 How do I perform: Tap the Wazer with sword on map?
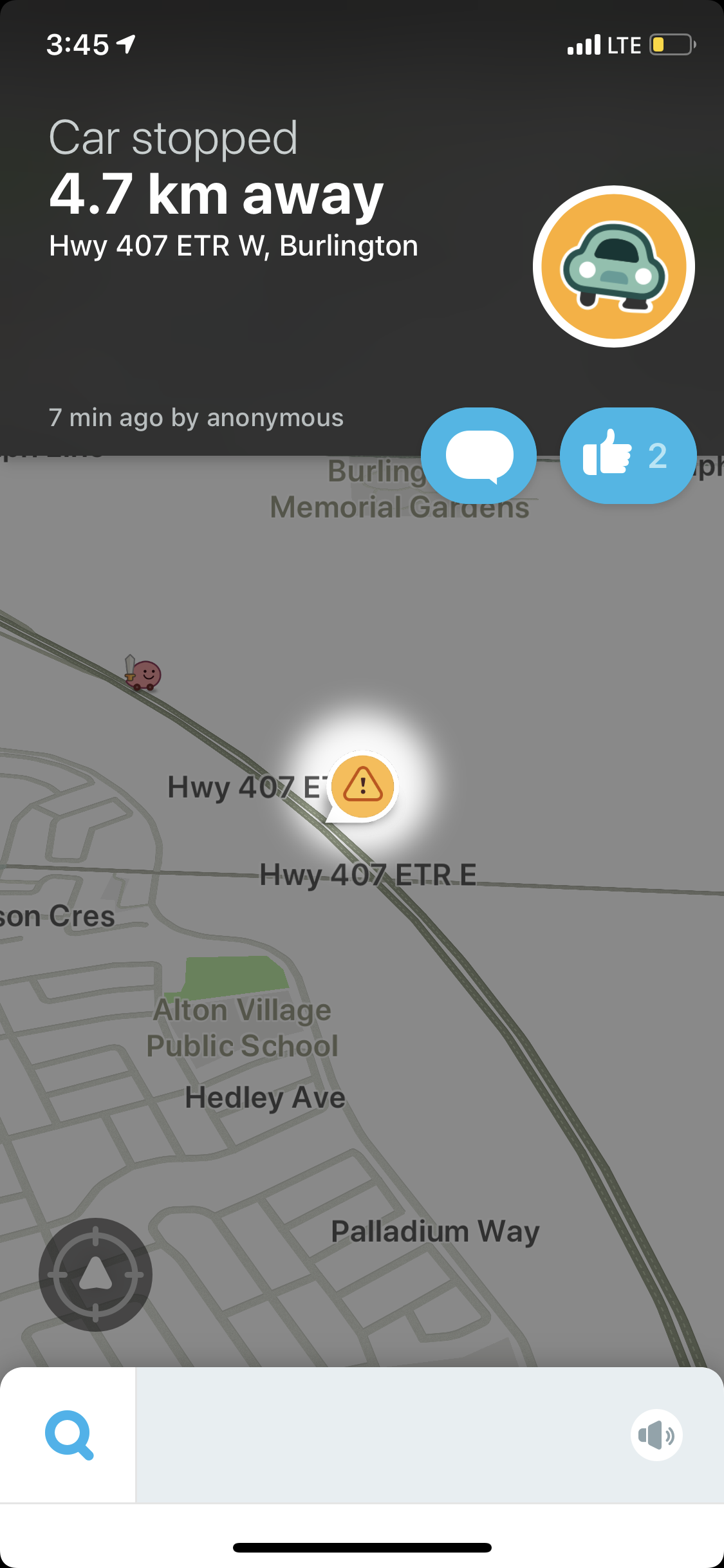pos(143,673)
